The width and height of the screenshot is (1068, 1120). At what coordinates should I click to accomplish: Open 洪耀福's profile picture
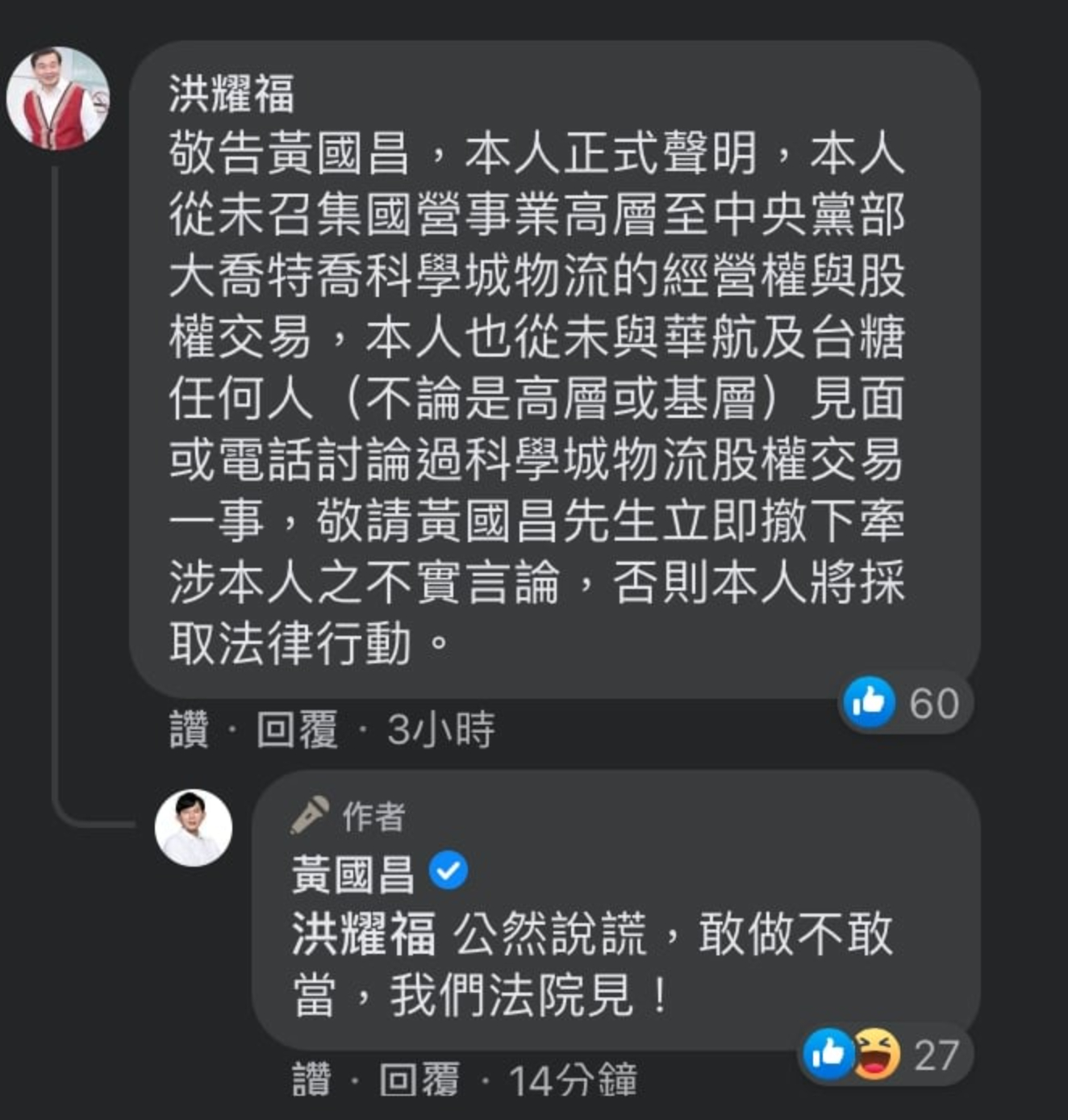(57, 98)
